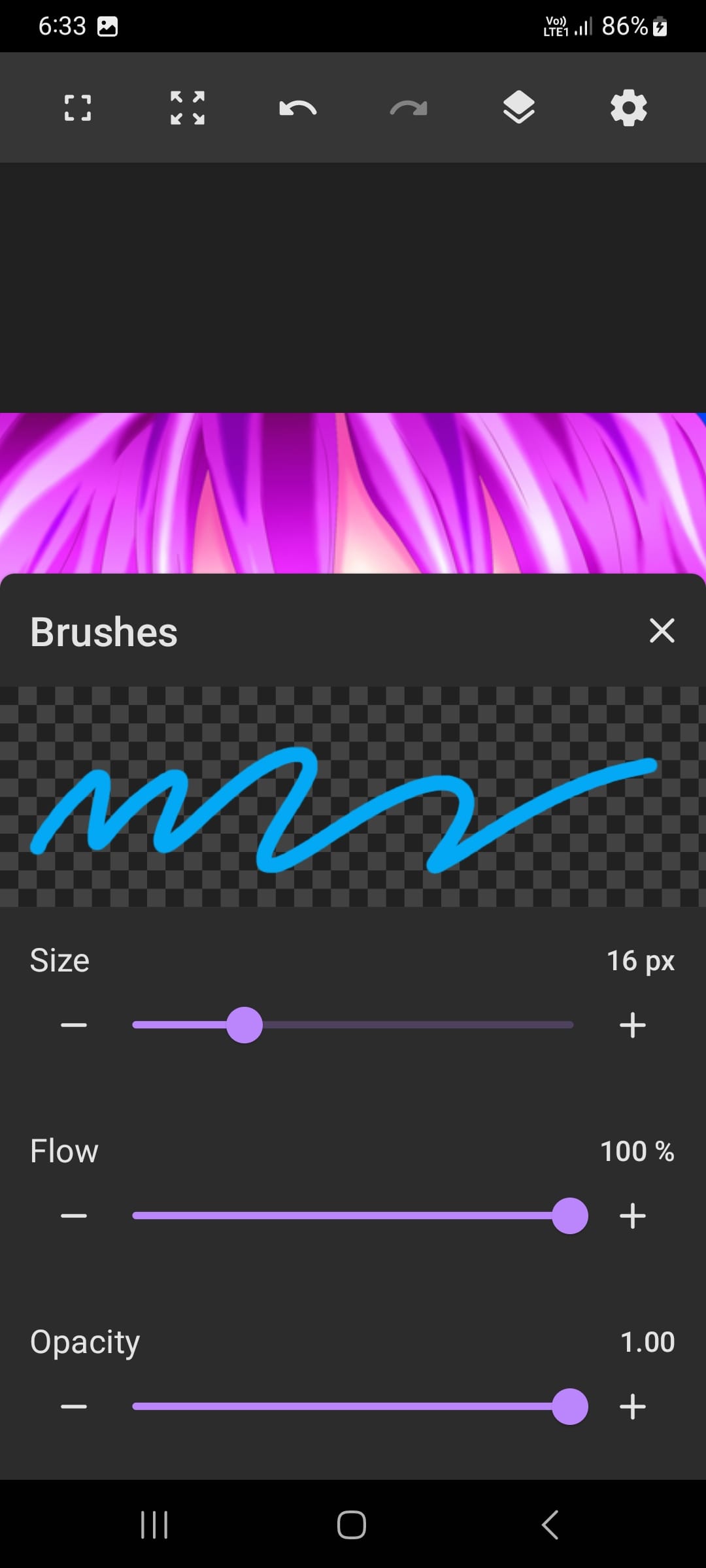Click the Opacity slider handle

(x=570, y=1406)
